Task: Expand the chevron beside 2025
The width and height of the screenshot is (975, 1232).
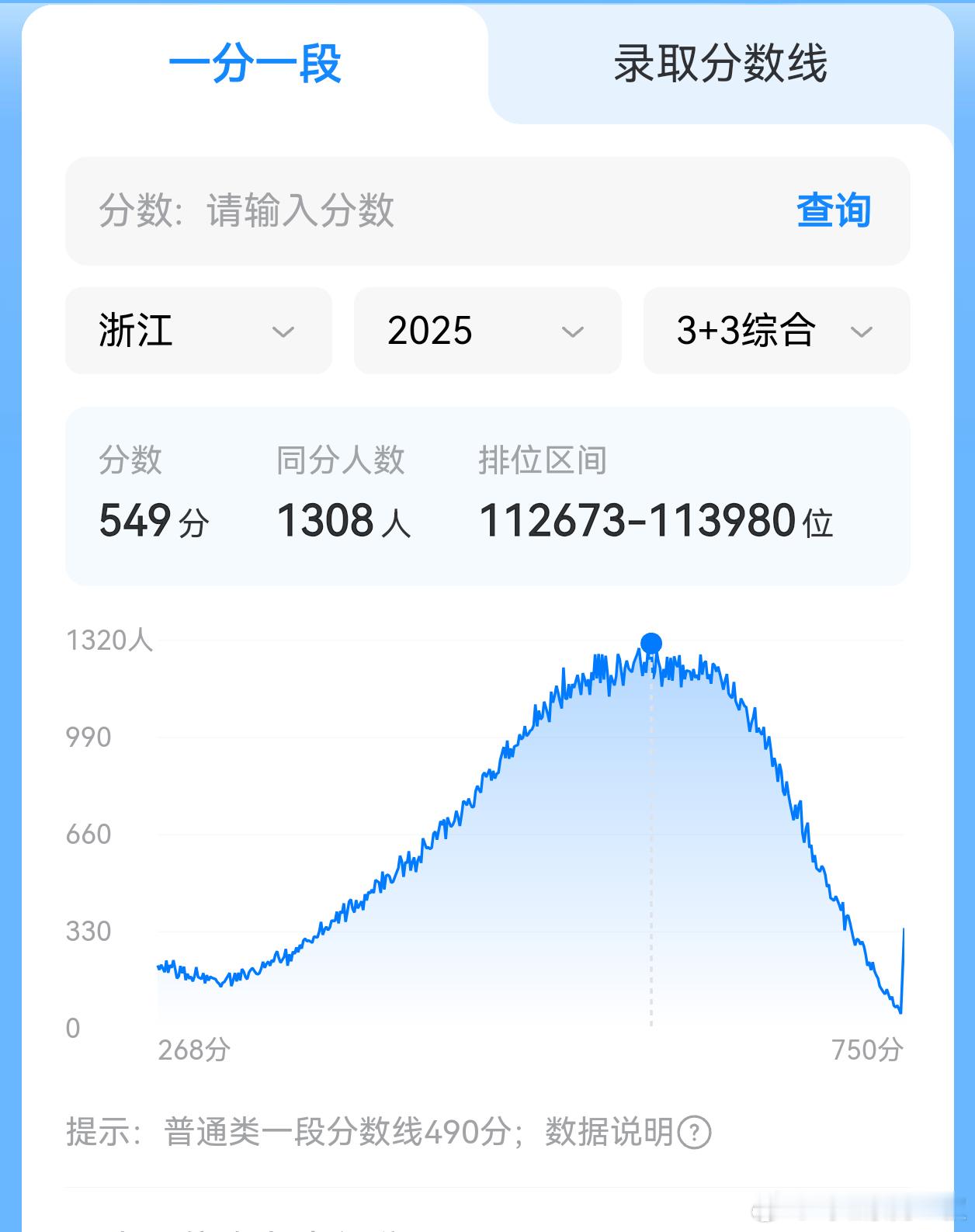Action: [574, 331]
